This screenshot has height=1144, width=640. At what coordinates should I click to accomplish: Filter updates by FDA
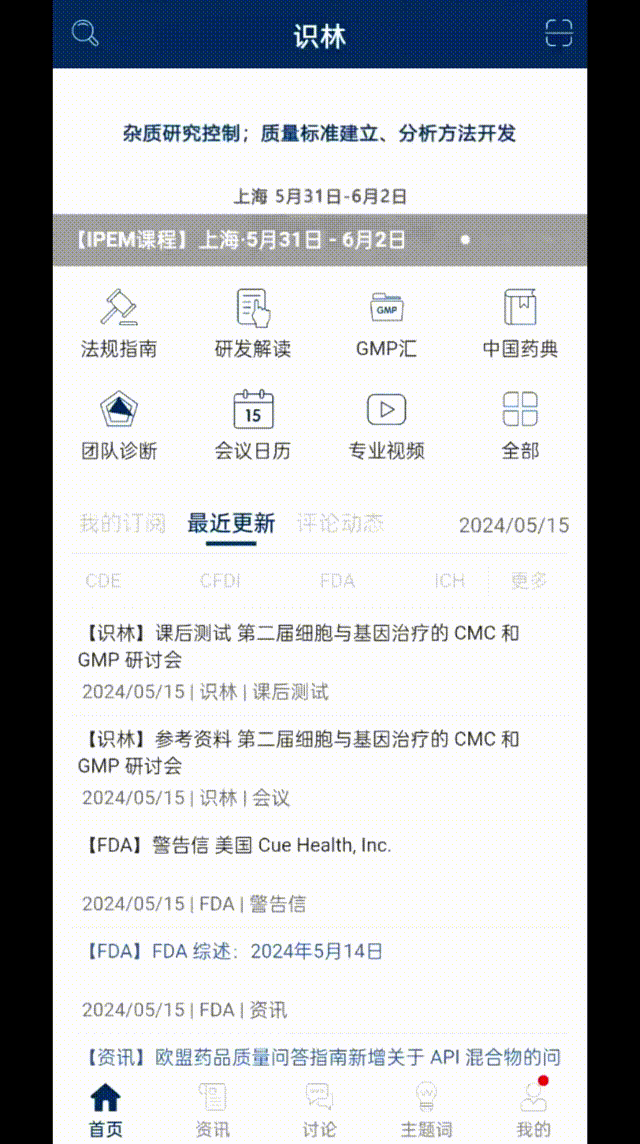pos(337,581)
